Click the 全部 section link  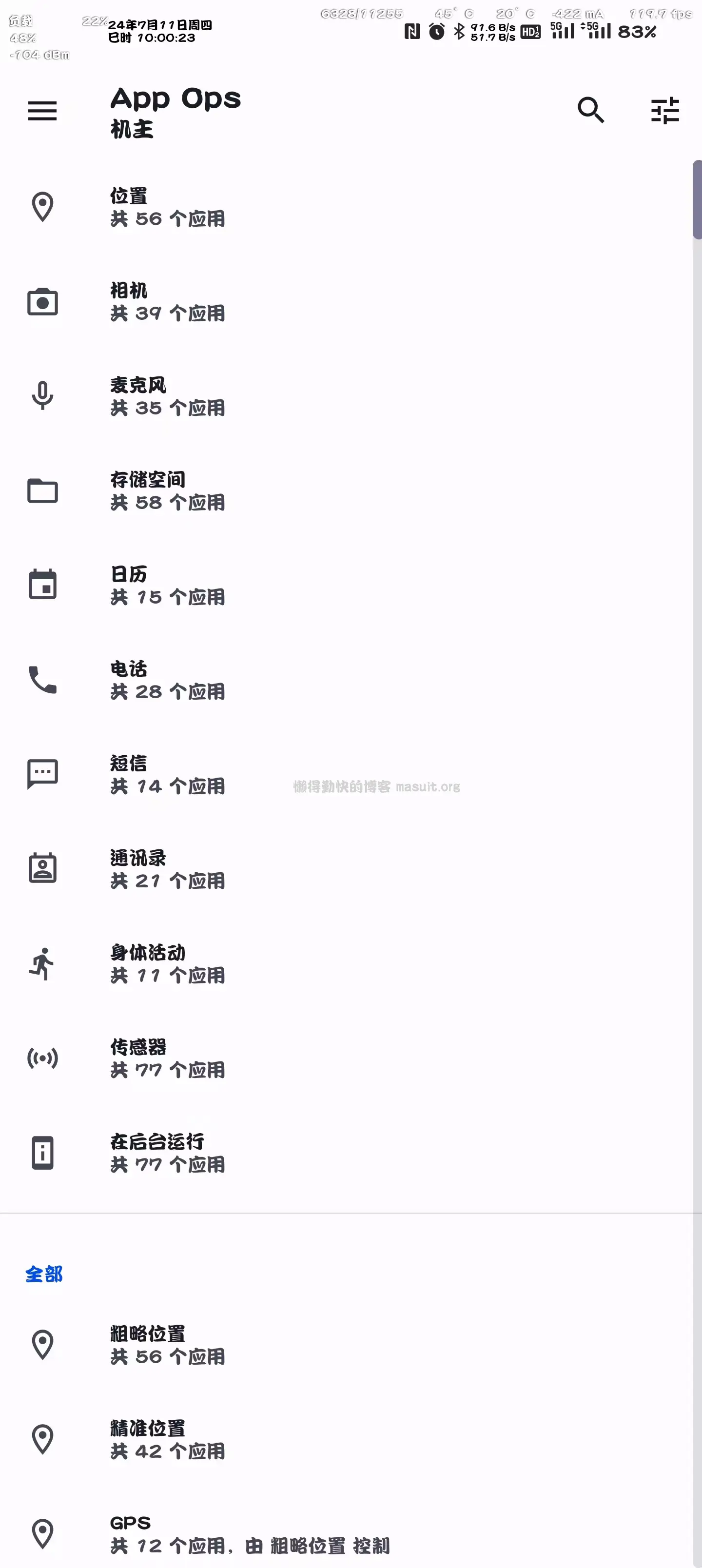pos(43,1274)
